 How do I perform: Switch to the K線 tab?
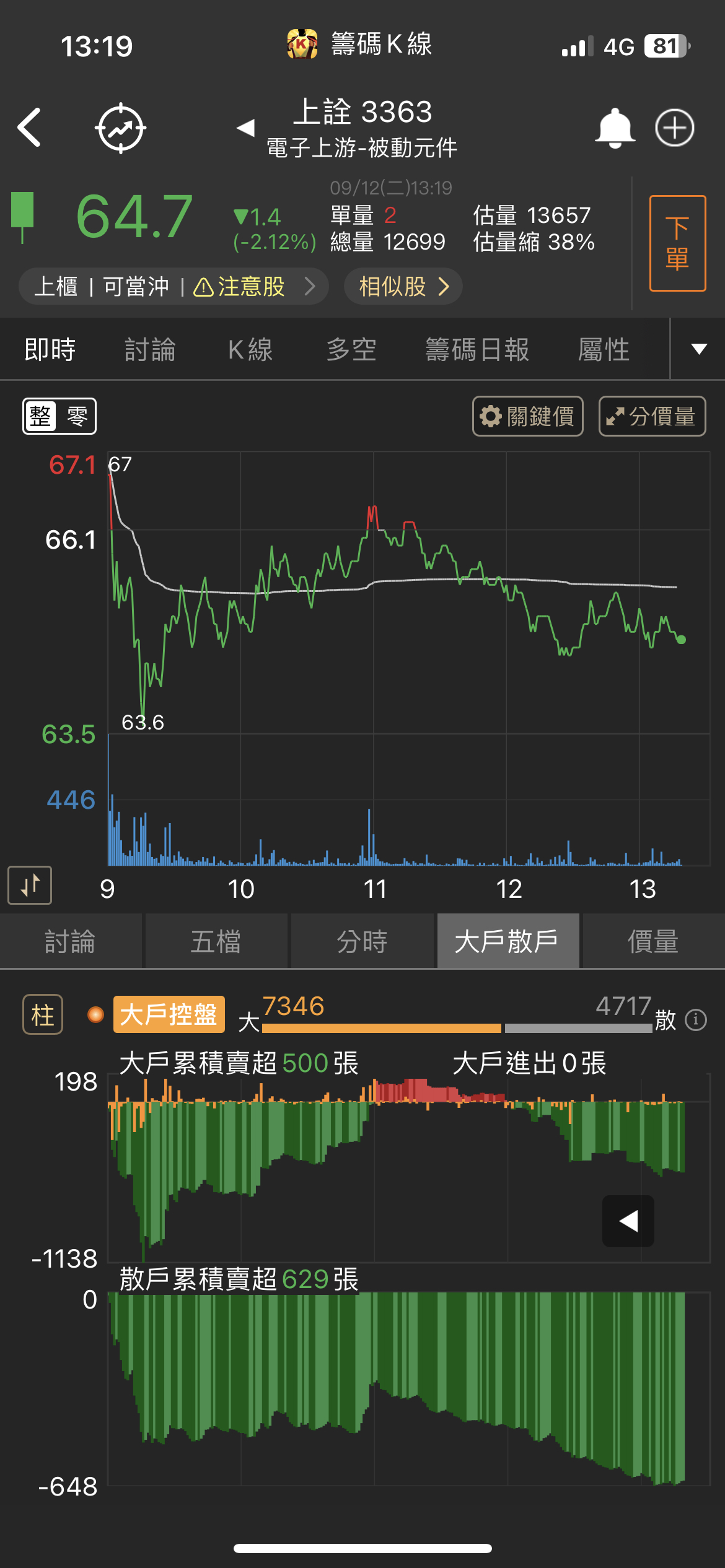[x=250, y=350]
